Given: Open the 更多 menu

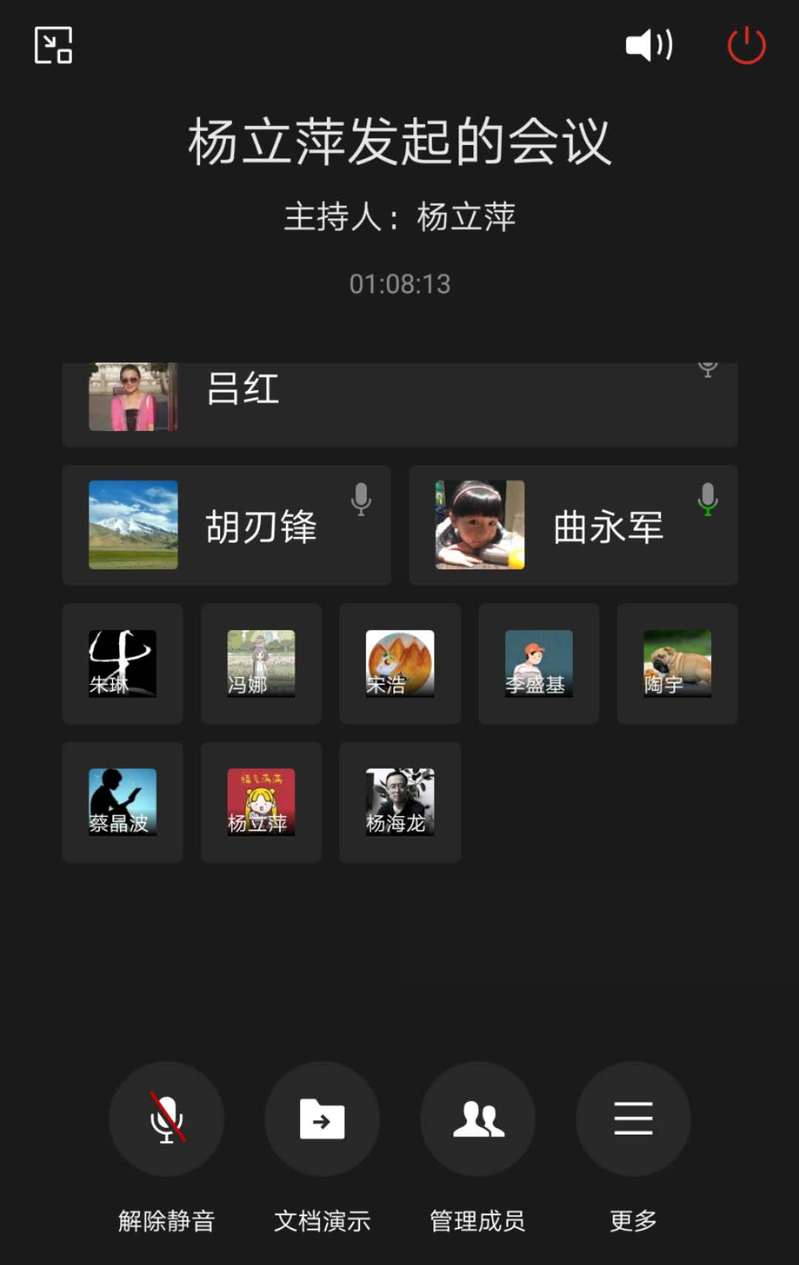Looking at the screenshot, I should tap(633, 1118).
